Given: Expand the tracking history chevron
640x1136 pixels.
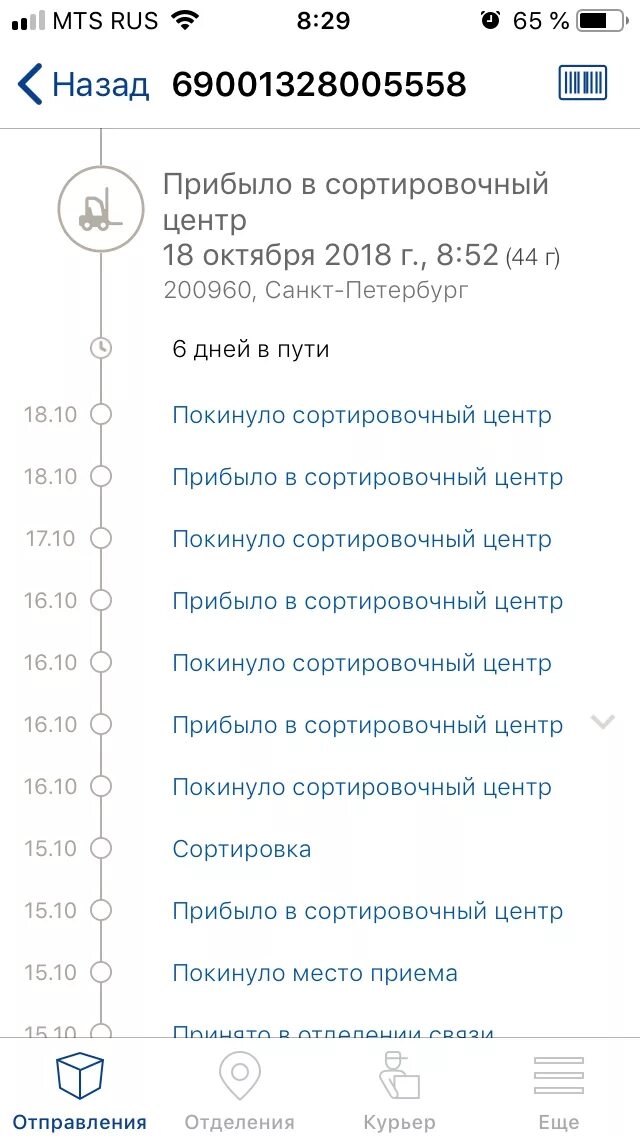Looking at the screenshot, I should pos(602,722).
